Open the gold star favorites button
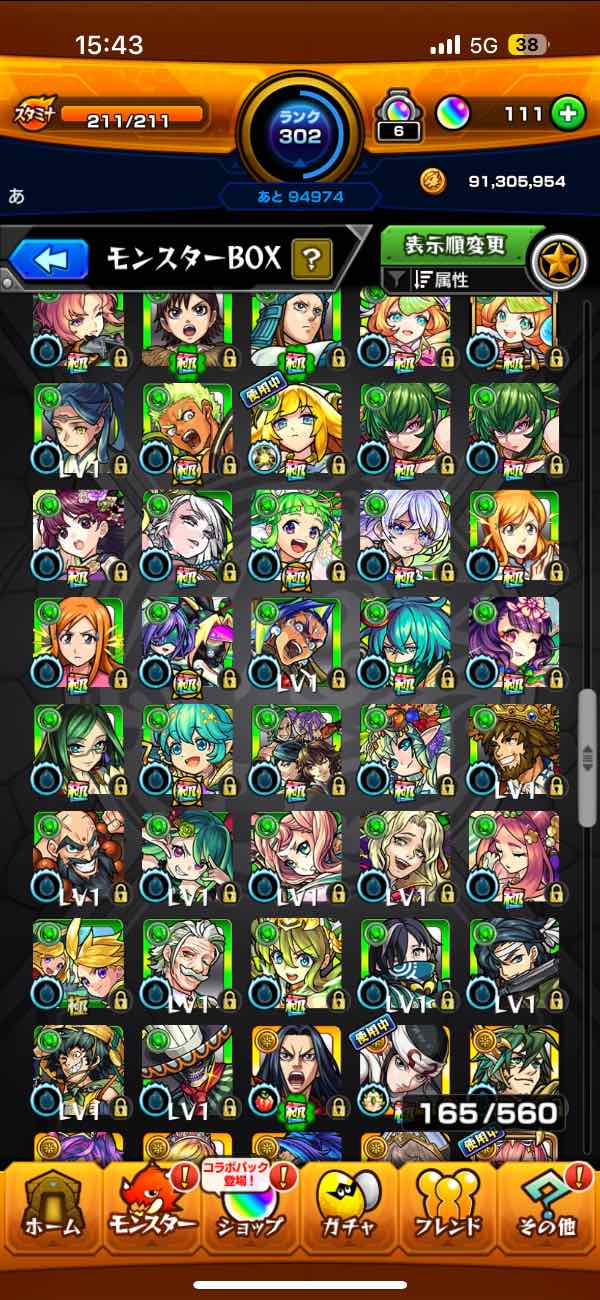600x1300 pixels. (557, 261)
